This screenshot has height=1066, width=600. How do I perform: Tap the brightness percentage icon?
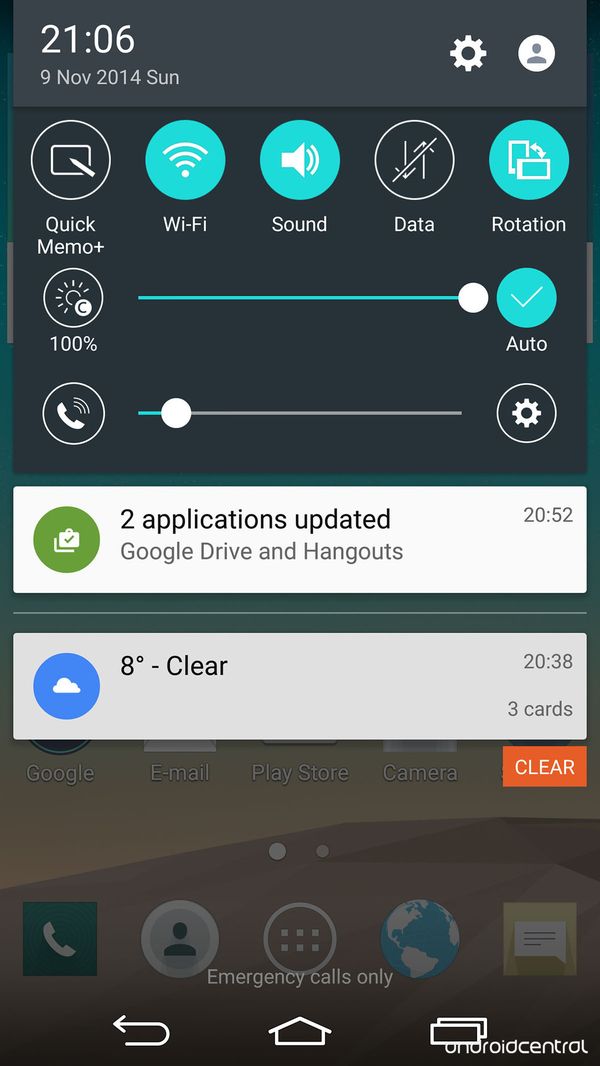coord(73,298)
